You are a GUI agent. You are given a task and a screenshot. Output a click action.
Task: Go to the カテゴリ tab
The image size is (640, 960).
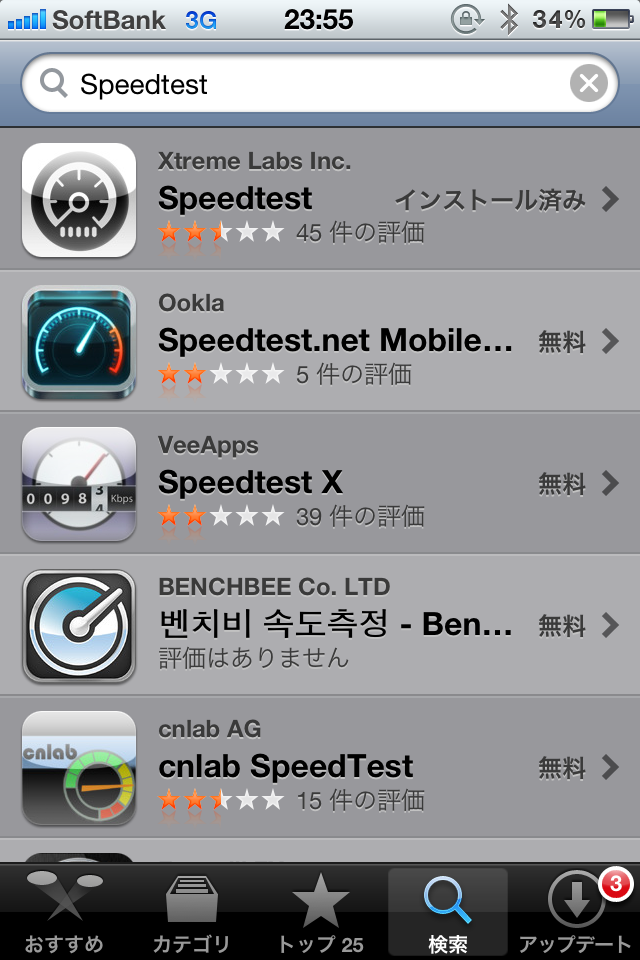tap(192, 912)
